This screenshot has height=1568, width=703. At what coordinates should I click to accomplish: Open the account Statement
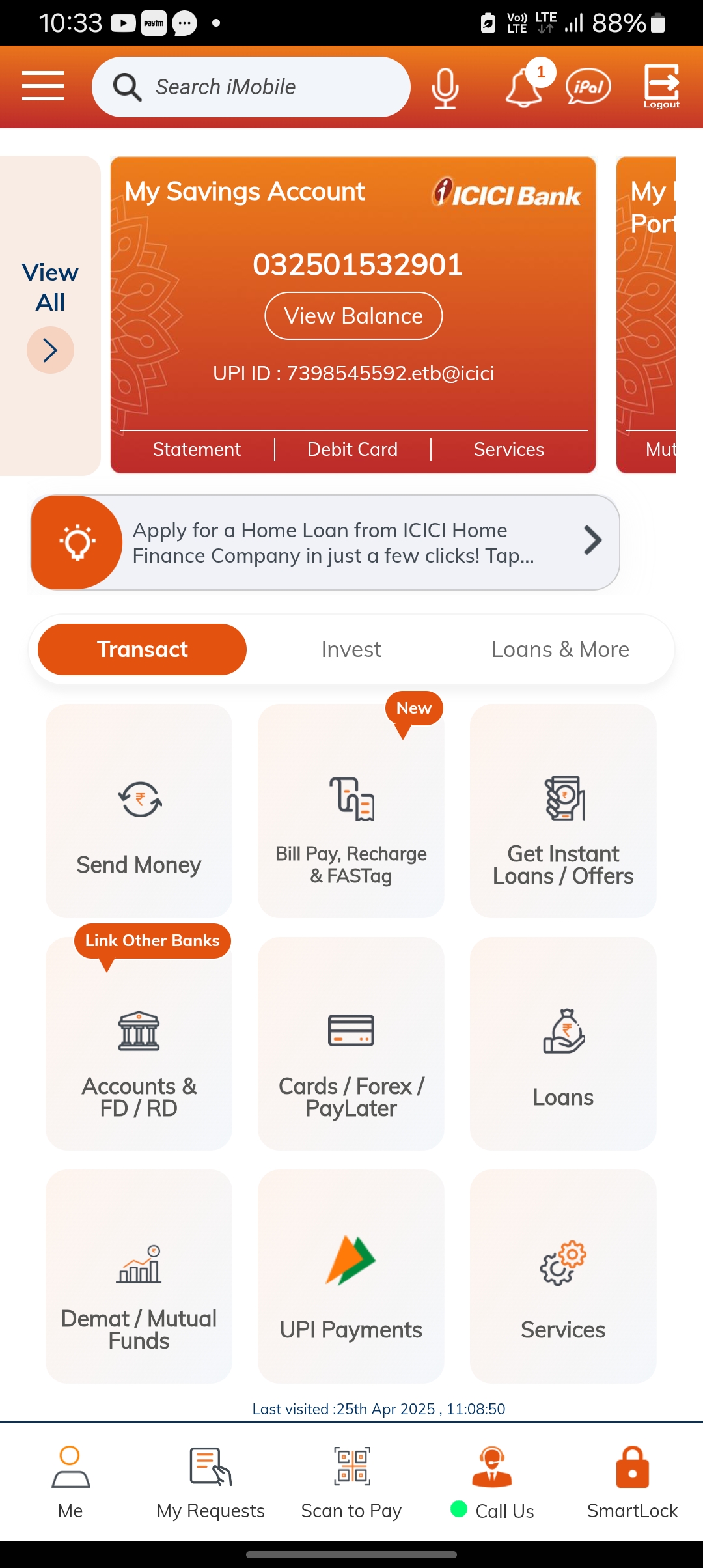pos(197,449)
